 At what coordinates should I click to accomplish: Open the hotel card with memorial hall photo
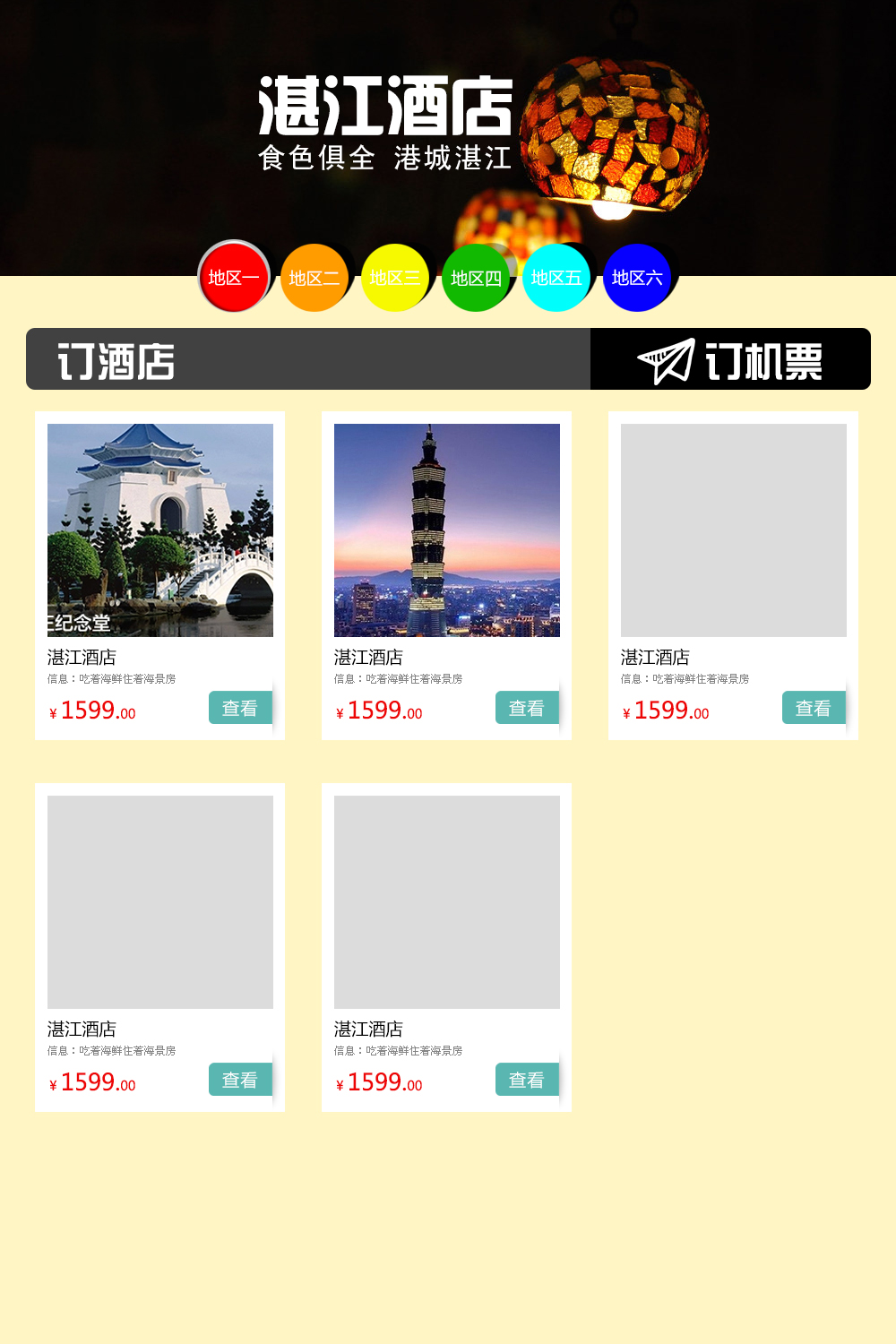[x=160, y=530]
